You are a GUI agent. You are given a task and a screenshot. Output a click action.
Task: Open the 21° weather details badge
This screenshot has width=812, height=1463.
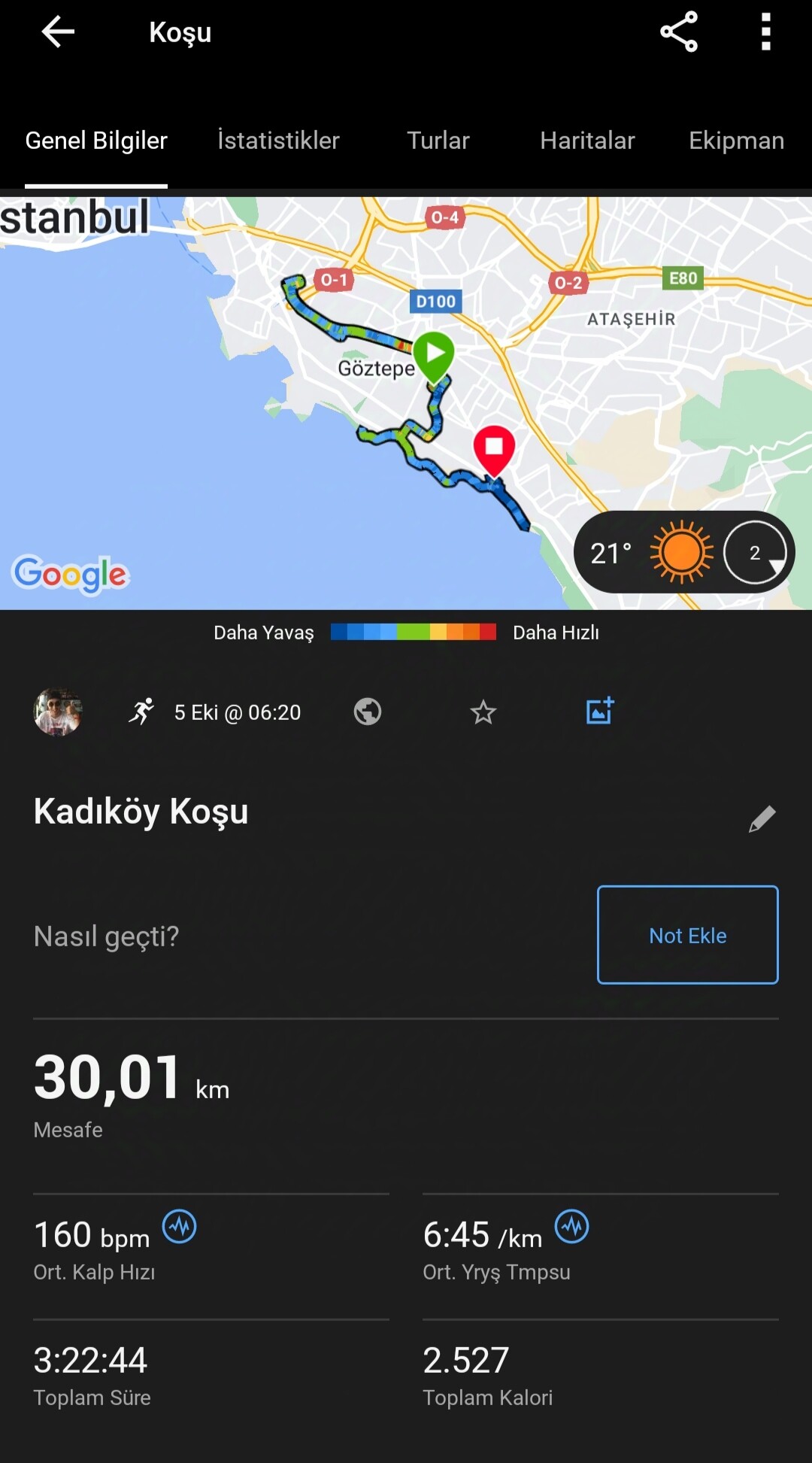tap(683, 553)
